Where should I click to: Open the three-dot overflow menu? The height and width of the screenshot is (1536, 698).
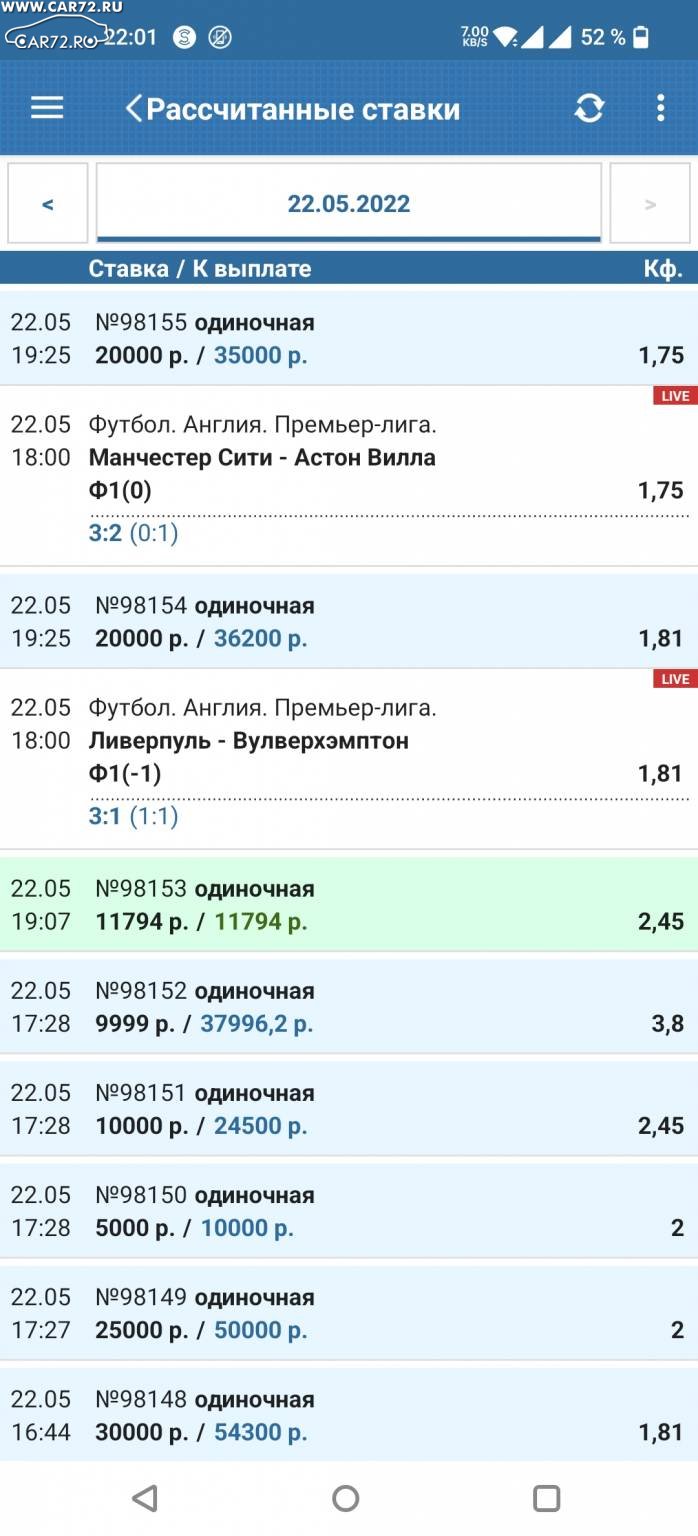[660, 108]
